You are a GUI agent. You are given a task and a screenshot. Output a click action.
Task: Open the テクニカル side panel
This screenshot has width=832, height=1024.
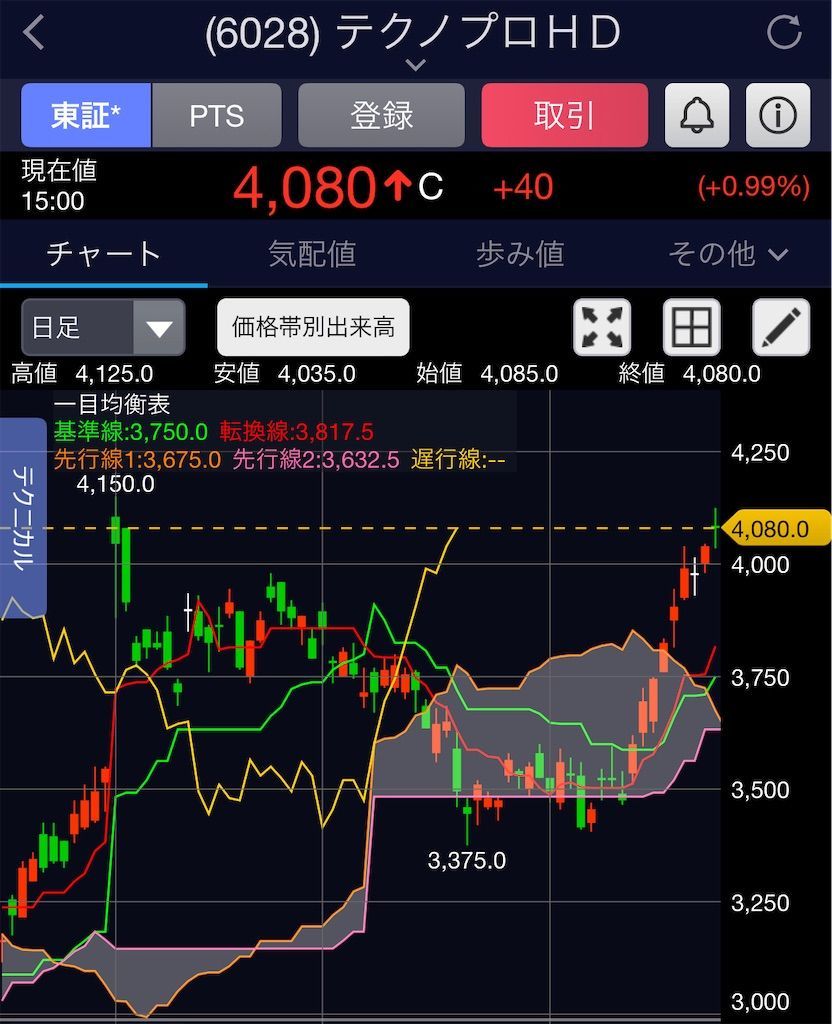(x=23, y=517)
